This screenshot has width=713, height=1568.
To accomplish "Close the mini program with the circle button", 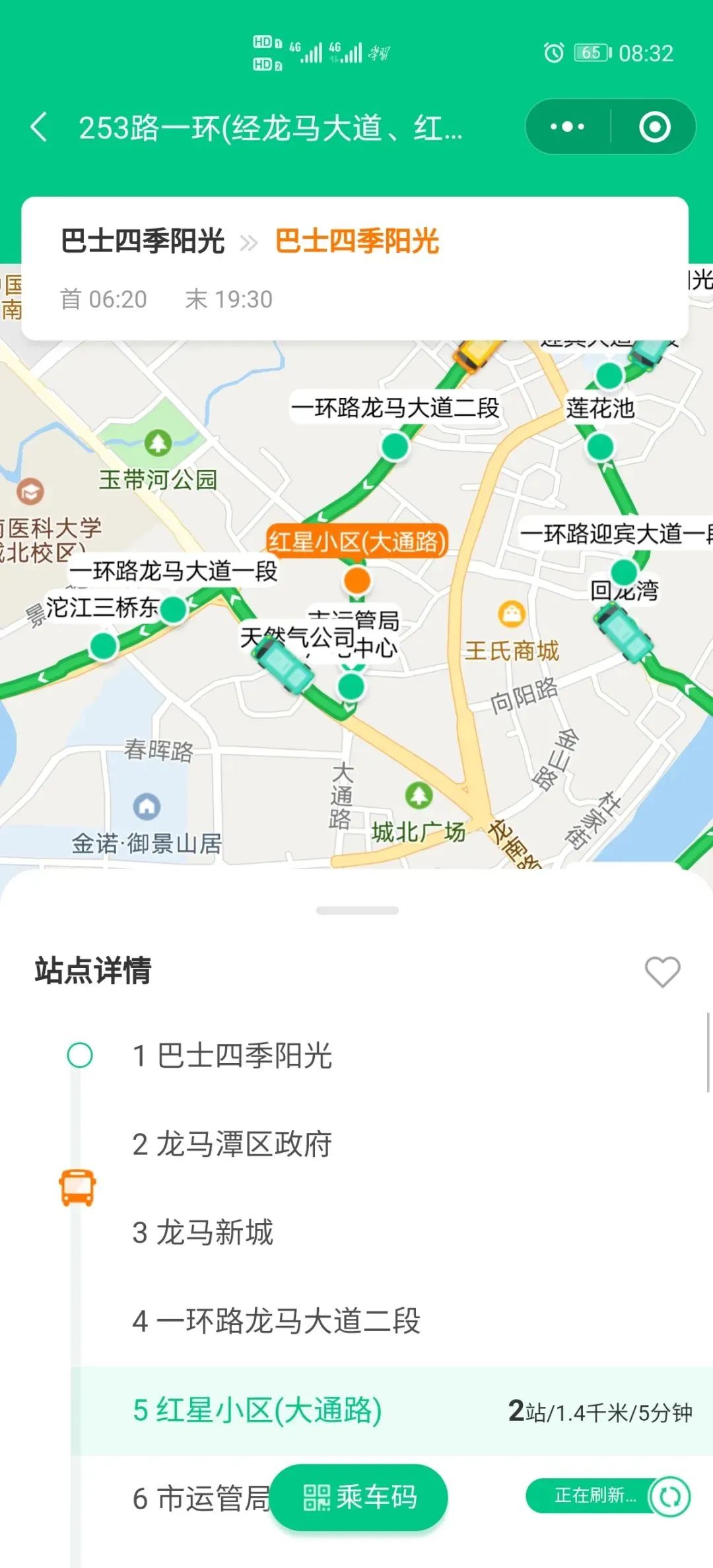I will pyautogui.click(x=654, y=127).
